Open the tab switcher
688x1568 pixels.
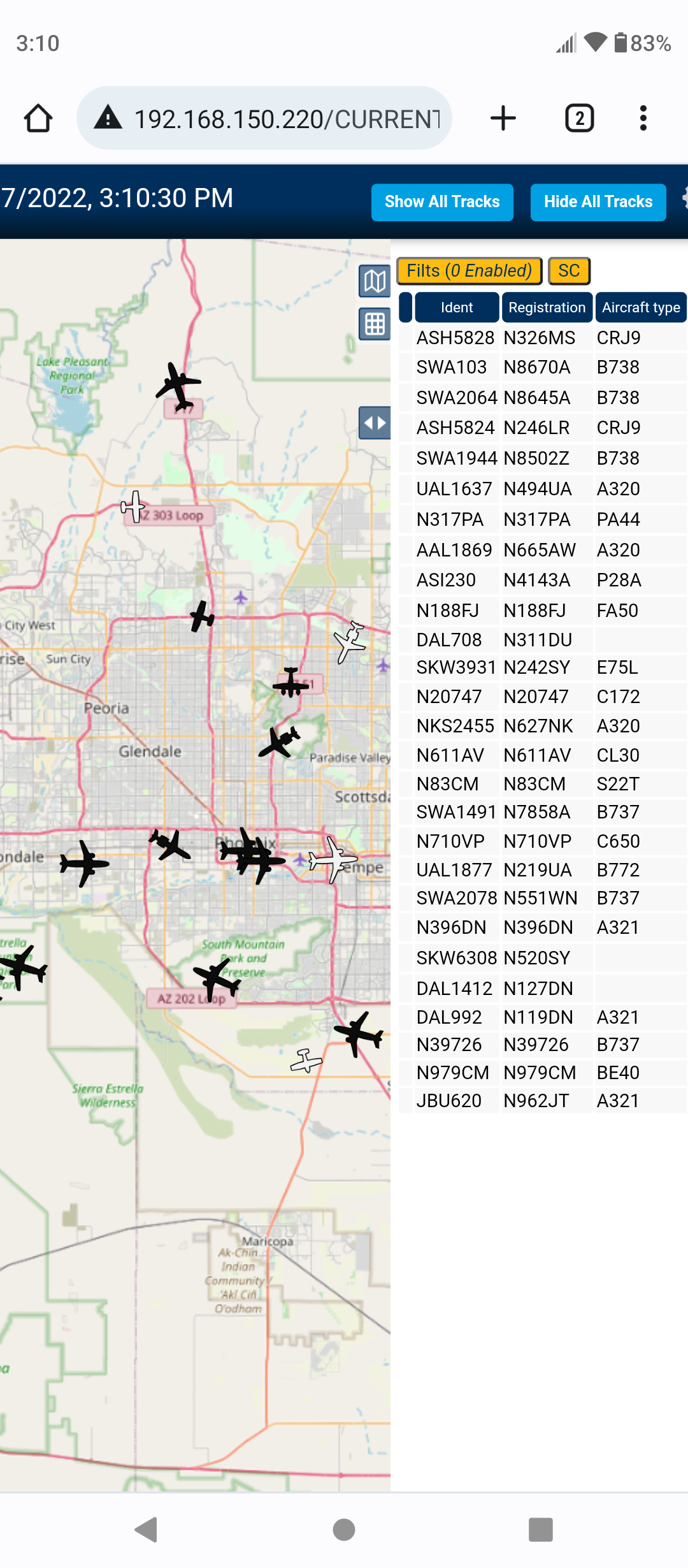pyautogui.click(x=579, y=118)
